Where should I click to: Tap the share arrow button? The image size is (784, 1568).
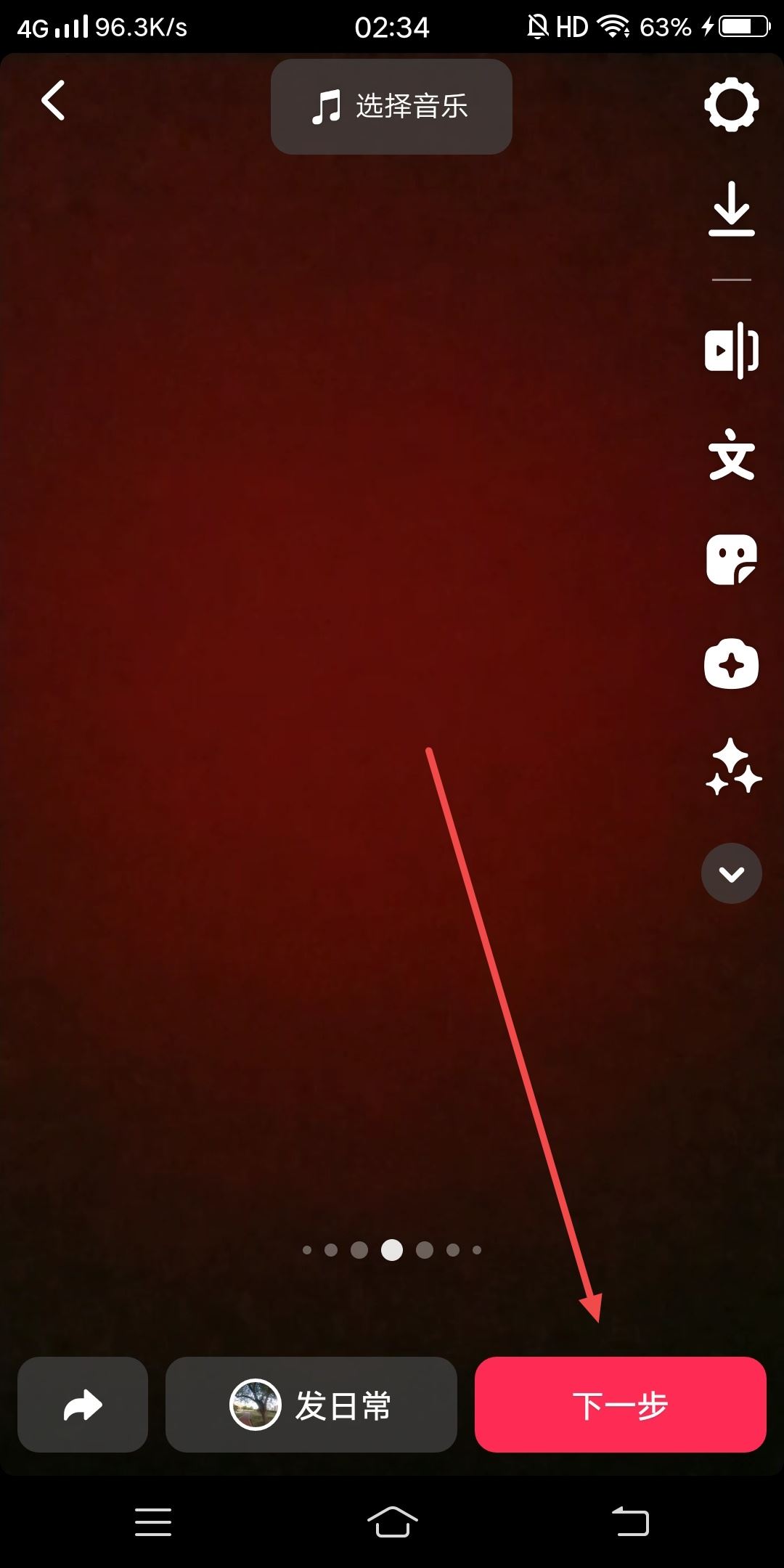83,1405
